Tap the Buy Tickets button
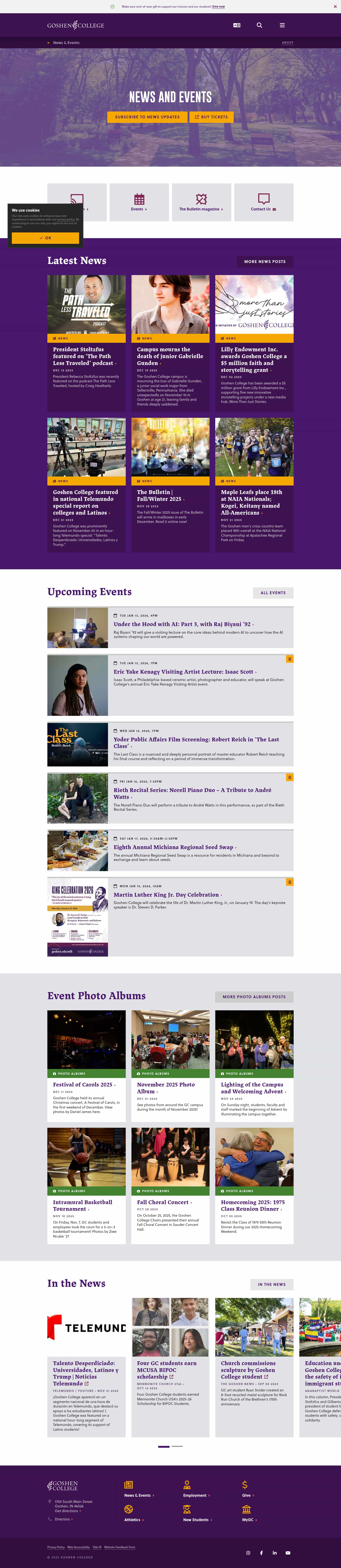Screen dimensions: 341x1568 (211, 117)
